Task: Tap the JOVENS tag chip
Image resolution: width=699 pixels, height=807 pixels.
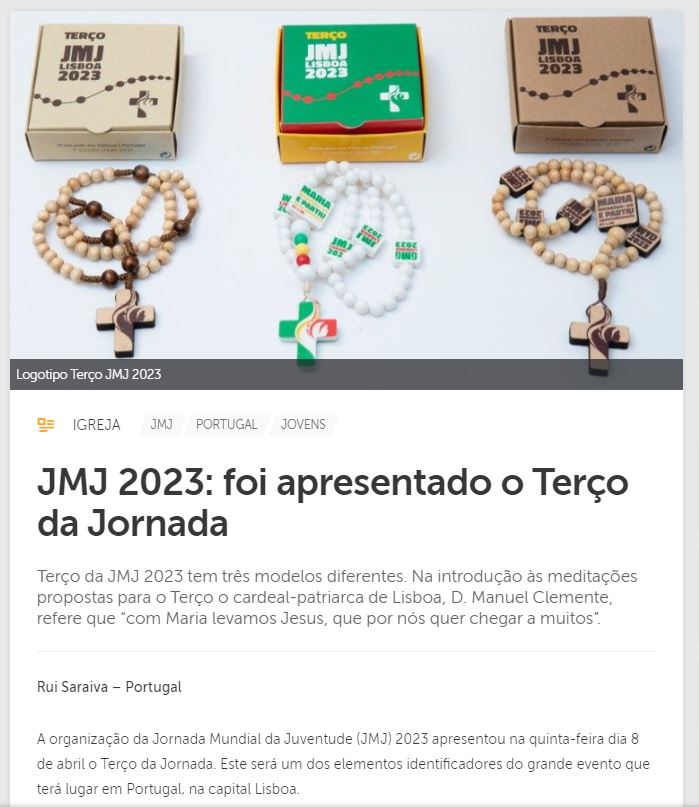Action: click(x=302, y=425)
